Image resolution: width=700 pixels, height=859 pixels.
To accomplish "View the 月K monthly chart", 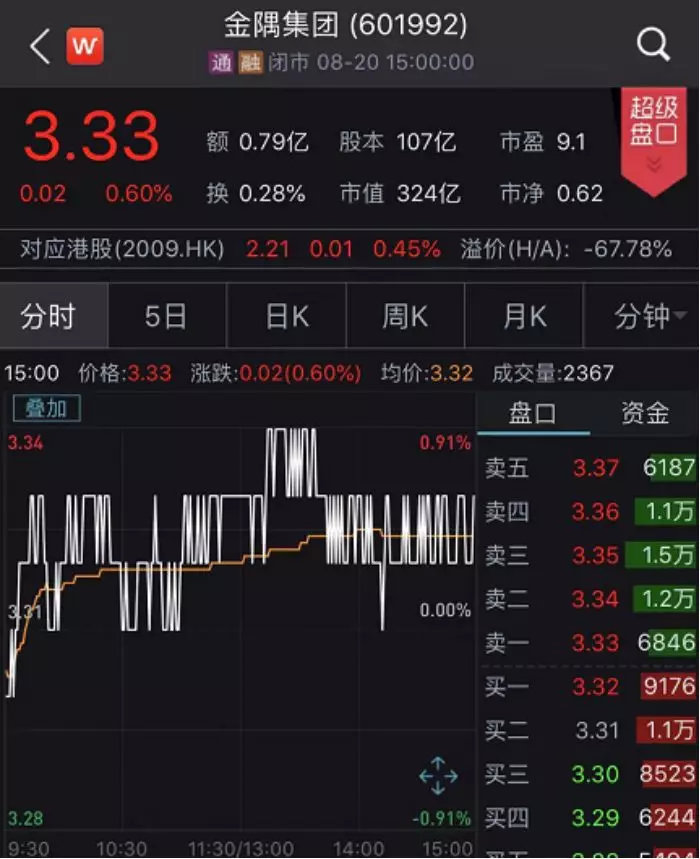I will click(x=524, y=318).
